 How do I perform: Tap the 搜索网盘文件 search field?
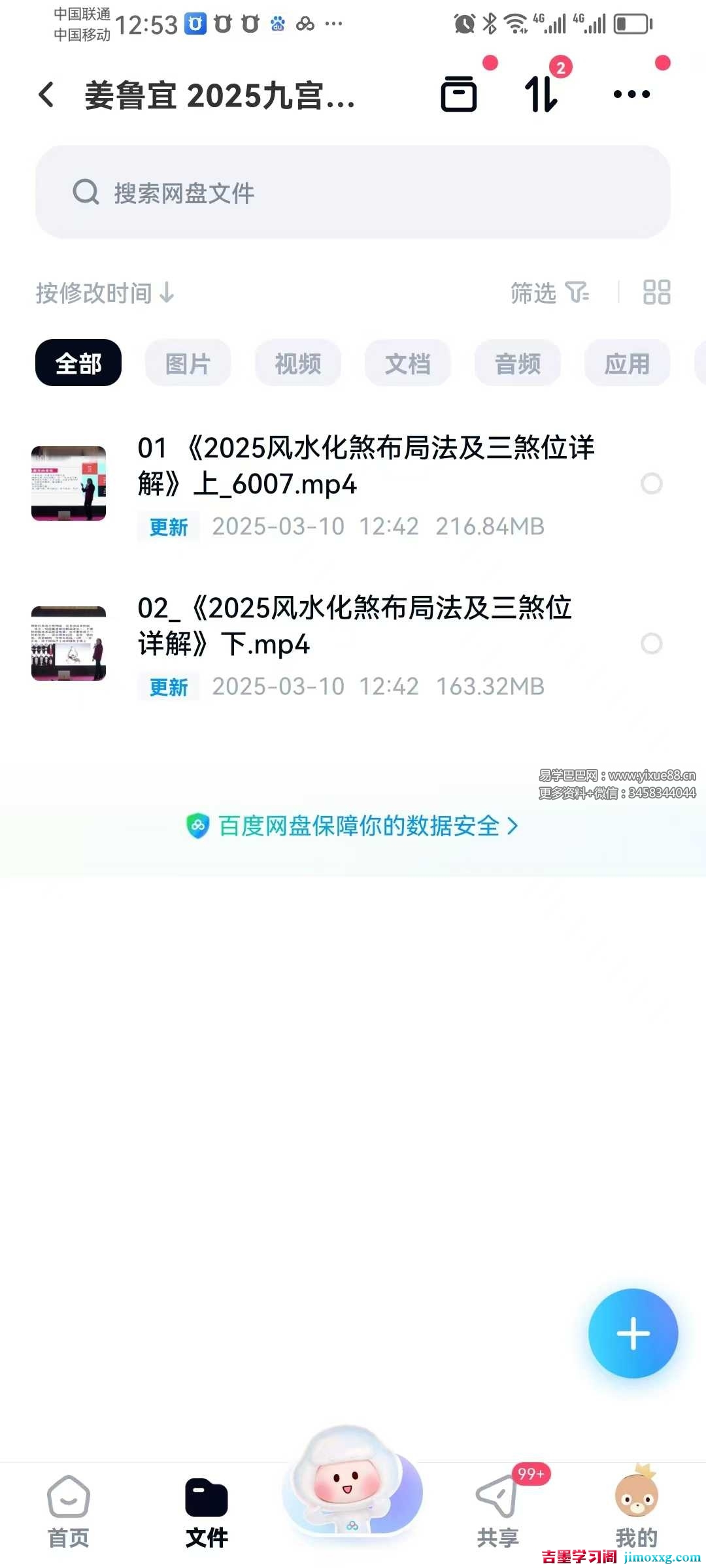[353, 193]
